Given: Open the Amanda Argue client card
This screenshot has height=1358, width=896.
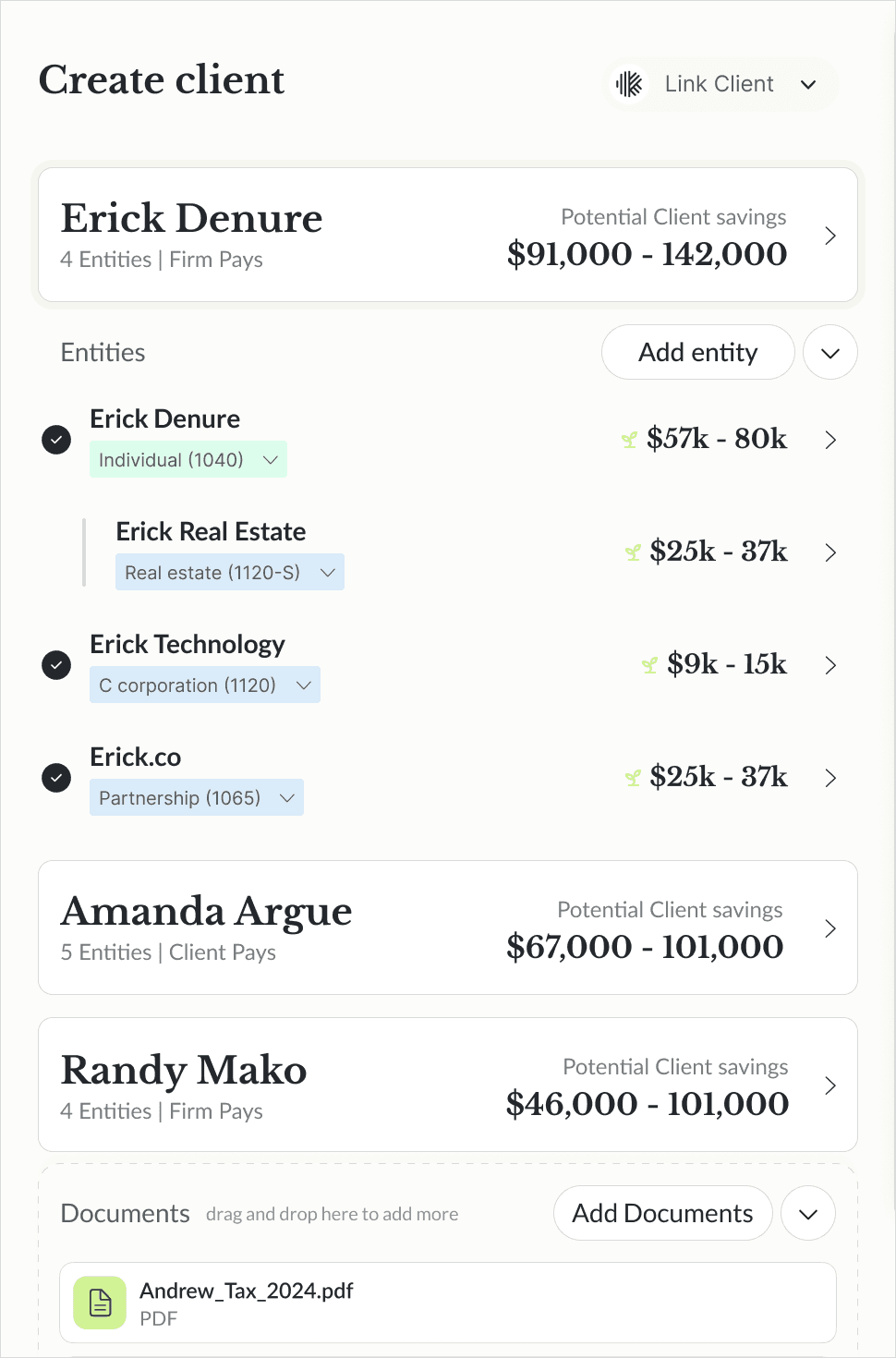Looking at the screenshot, I should pyautogui.click(x=448, y=928).
